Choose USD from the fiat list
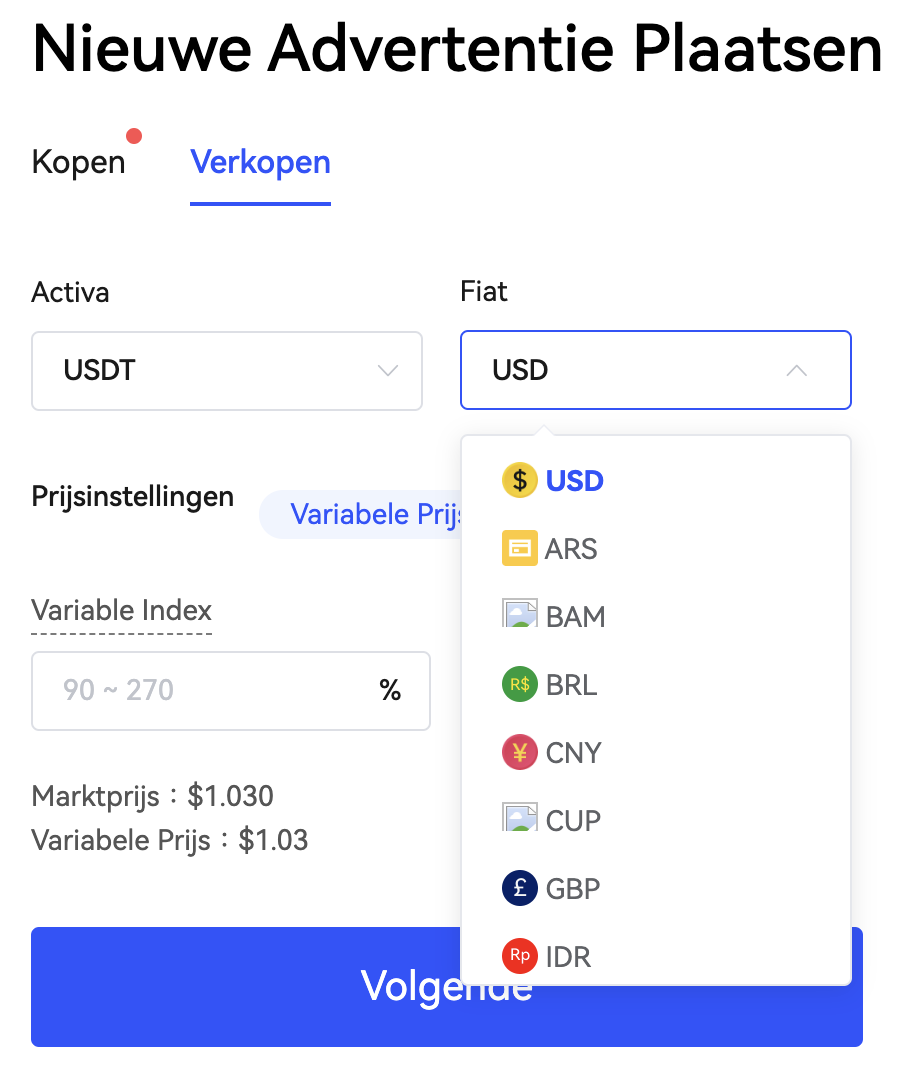 [x=574, y=481]
